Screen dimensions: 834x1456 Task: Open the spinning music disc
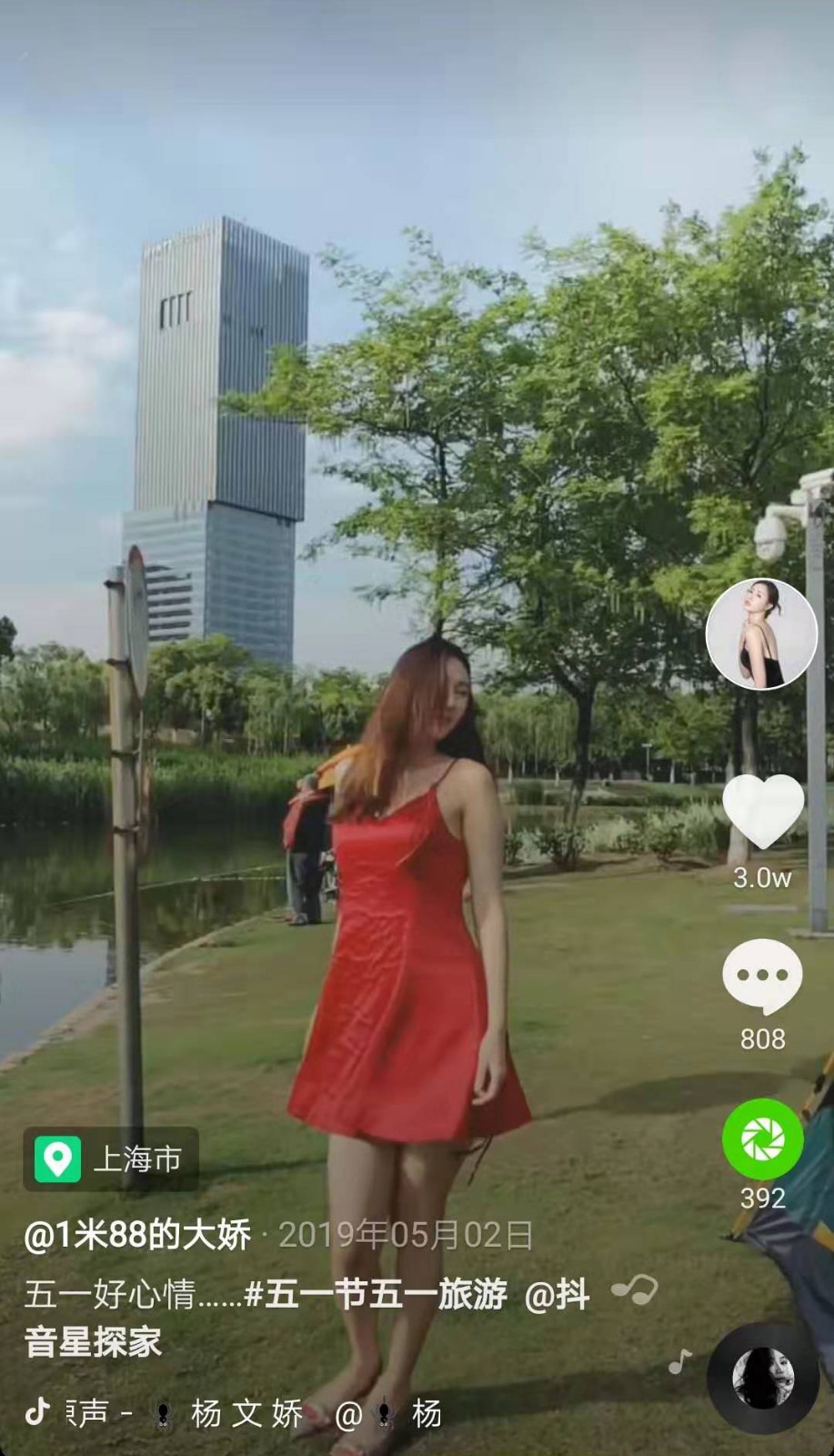(x=762, y=1380)
